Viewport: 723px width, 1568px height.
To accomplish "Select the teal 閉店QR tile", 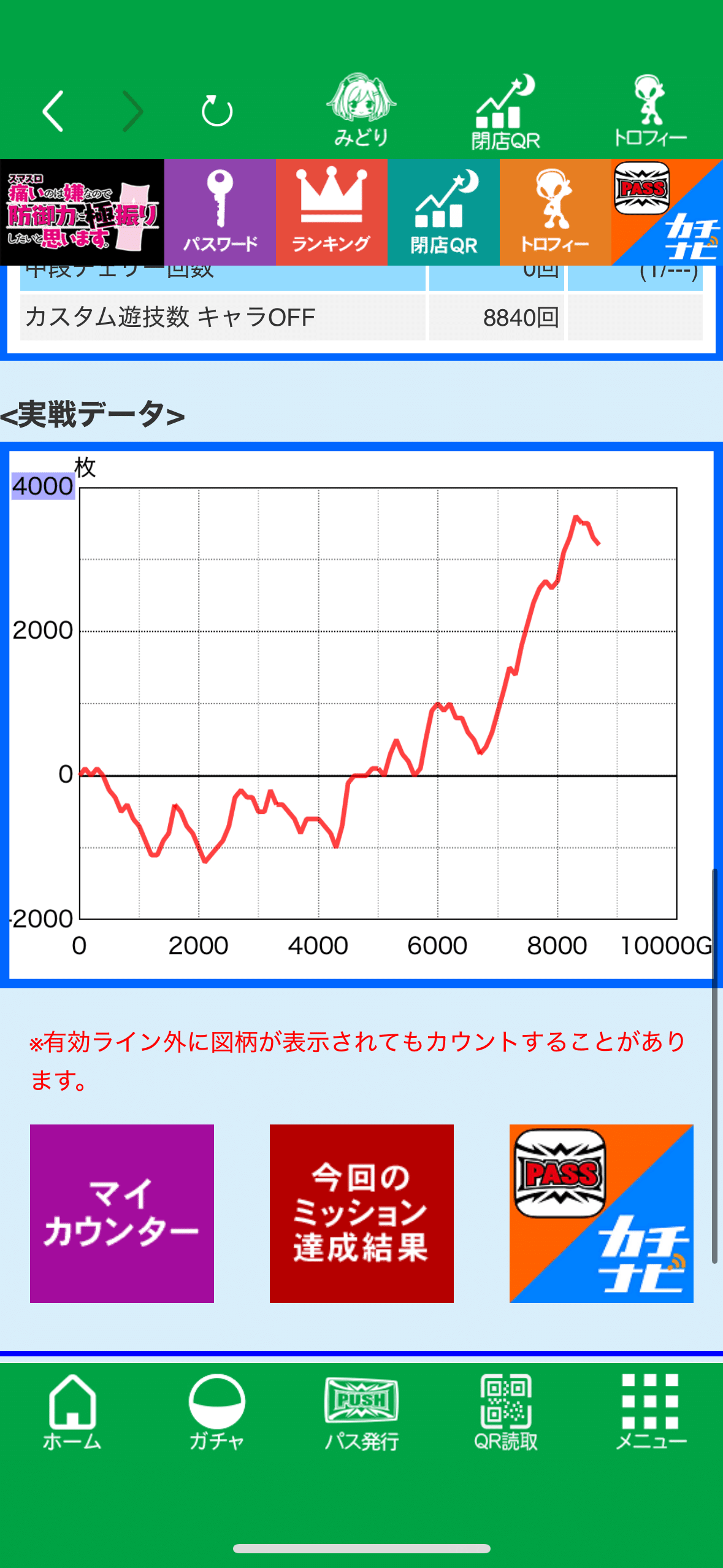I will (x=443, y=212).
